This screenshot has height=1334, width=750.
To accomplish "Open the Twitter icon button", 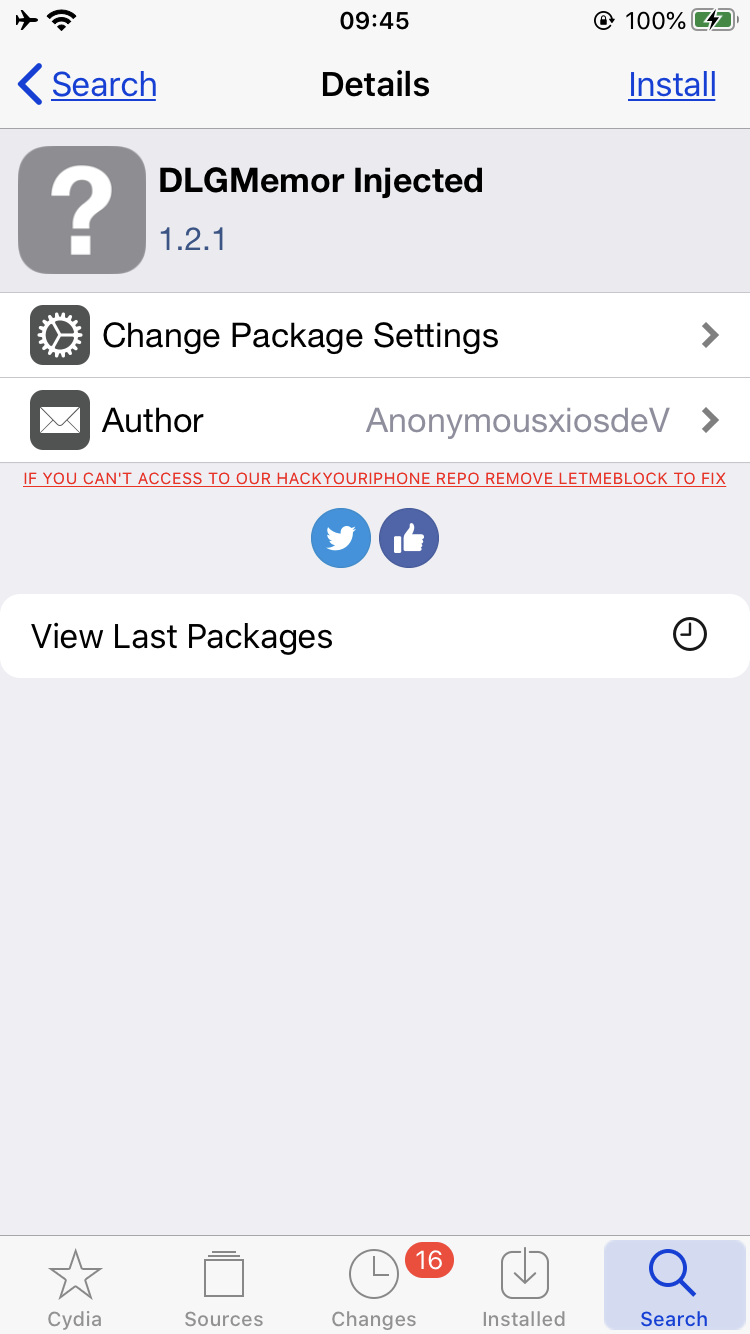I will pos(341,539).
